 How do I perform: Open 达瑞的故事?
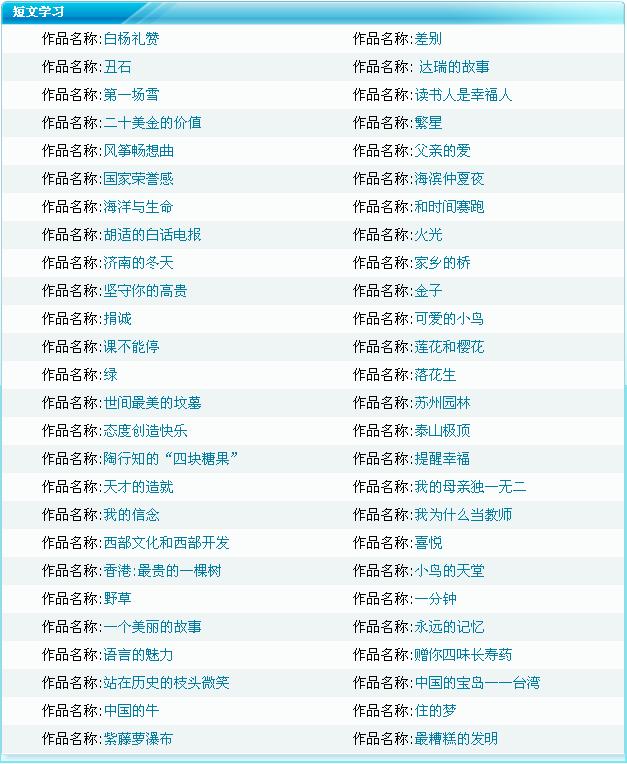click(454, 67)
